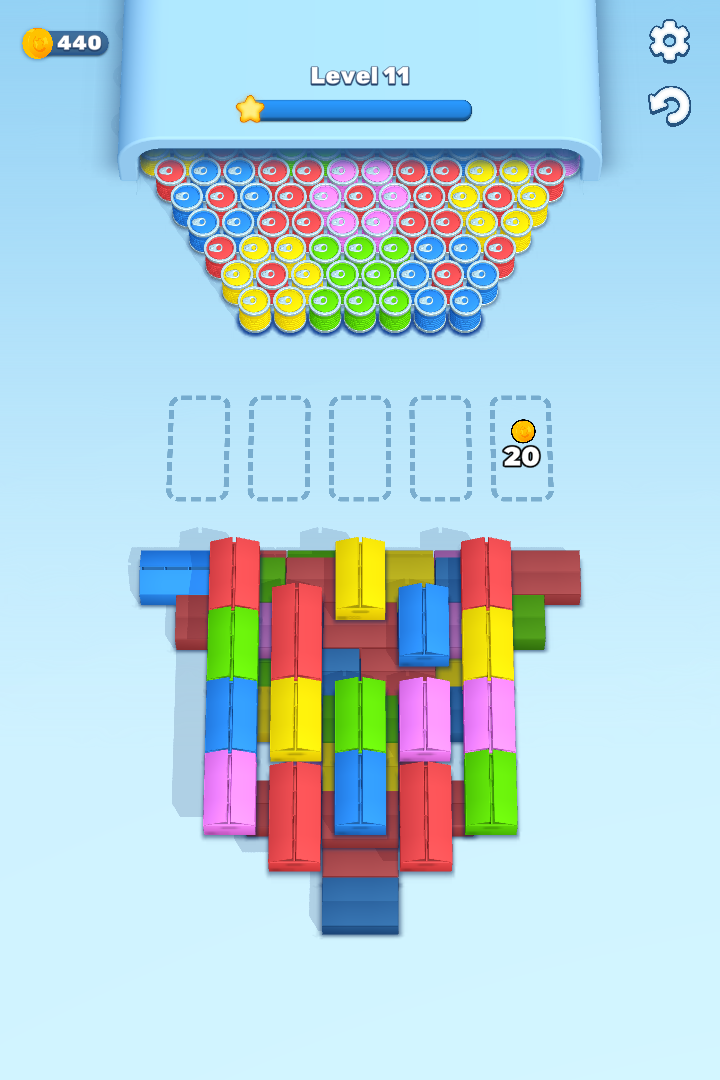This screenshot has width=720, height=1080.
Task: Open the settings gear
Action: (669, 41)
